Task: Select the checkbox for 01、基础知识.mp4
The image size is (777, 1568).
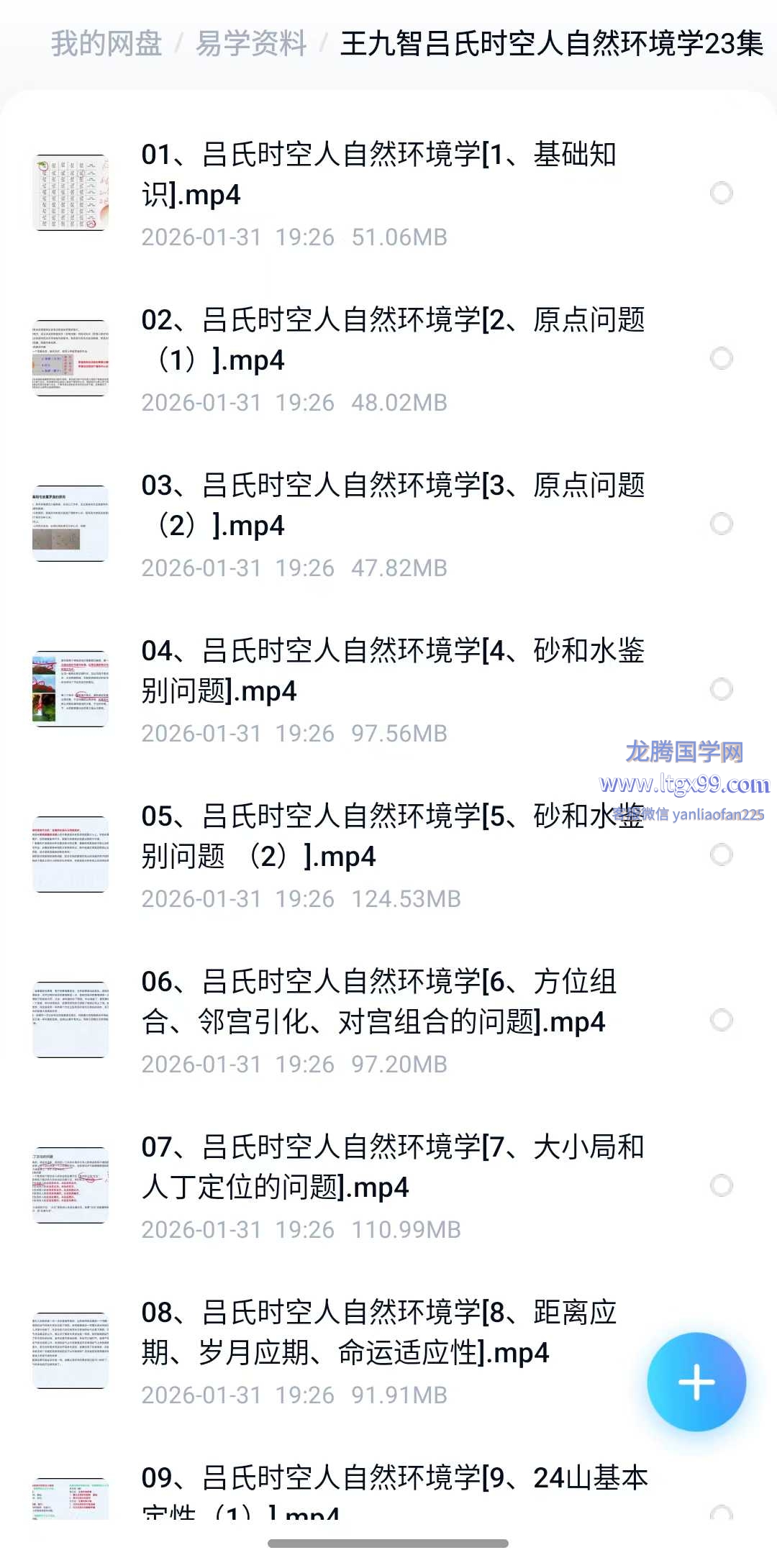Action: point(721,193)
